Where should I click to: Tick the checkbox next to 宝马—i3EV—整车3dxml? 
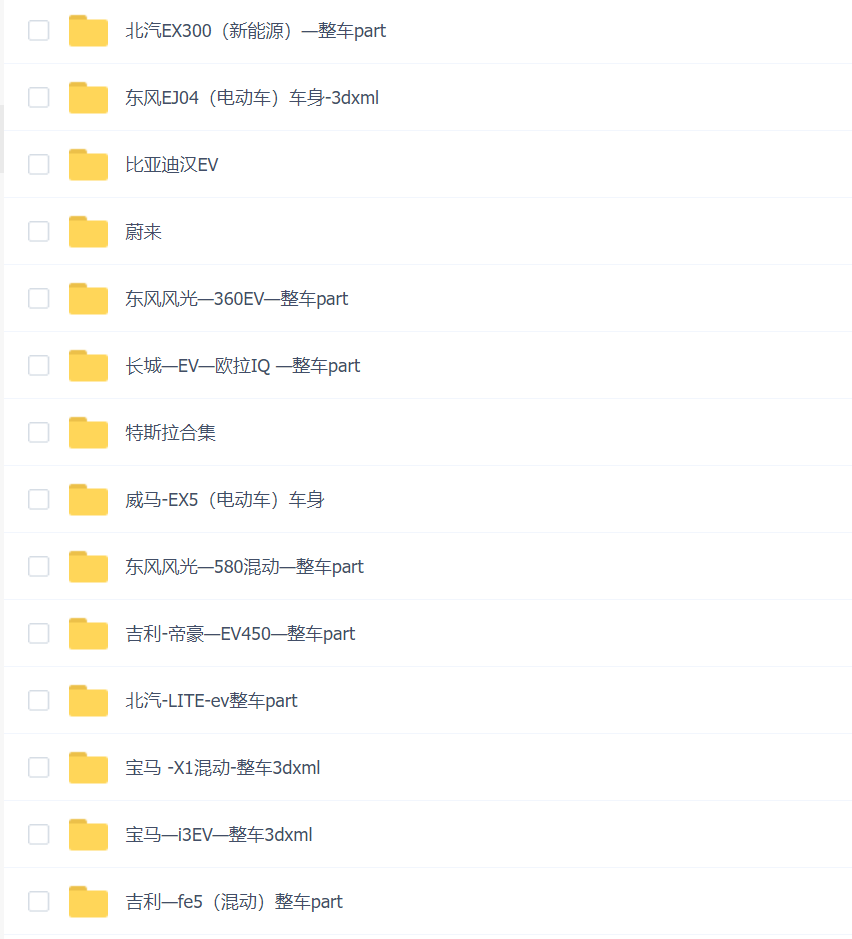coord(39,835)
